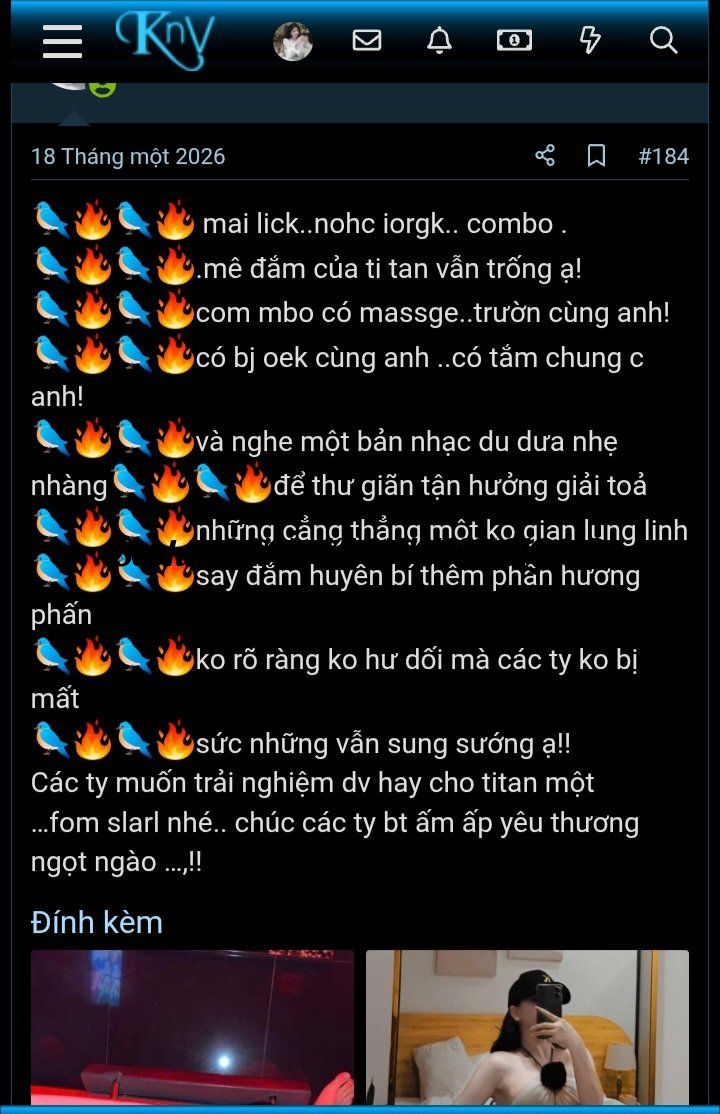The width and height of the screenshot is (720, 1114).
Task: Open your profile avatar menu
Action: [292, 41]
